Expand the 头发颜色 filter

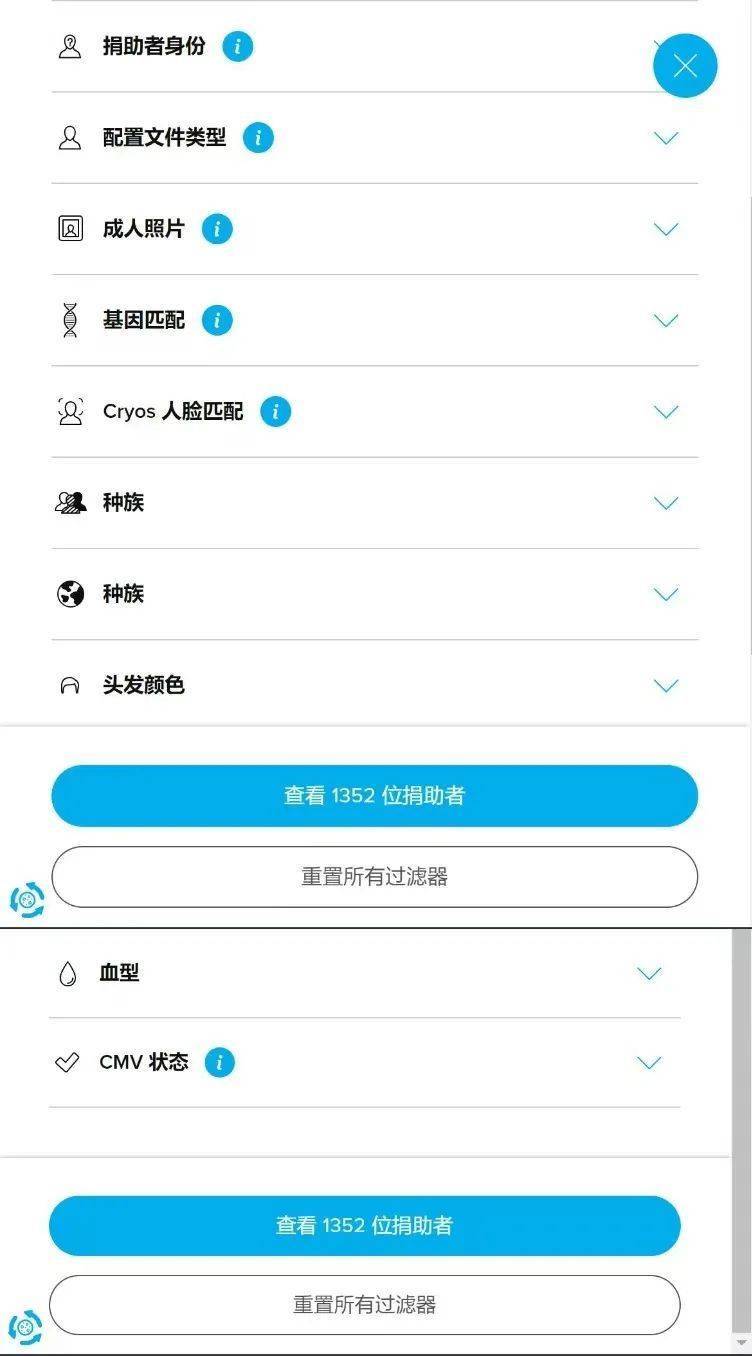pos(374,685)
